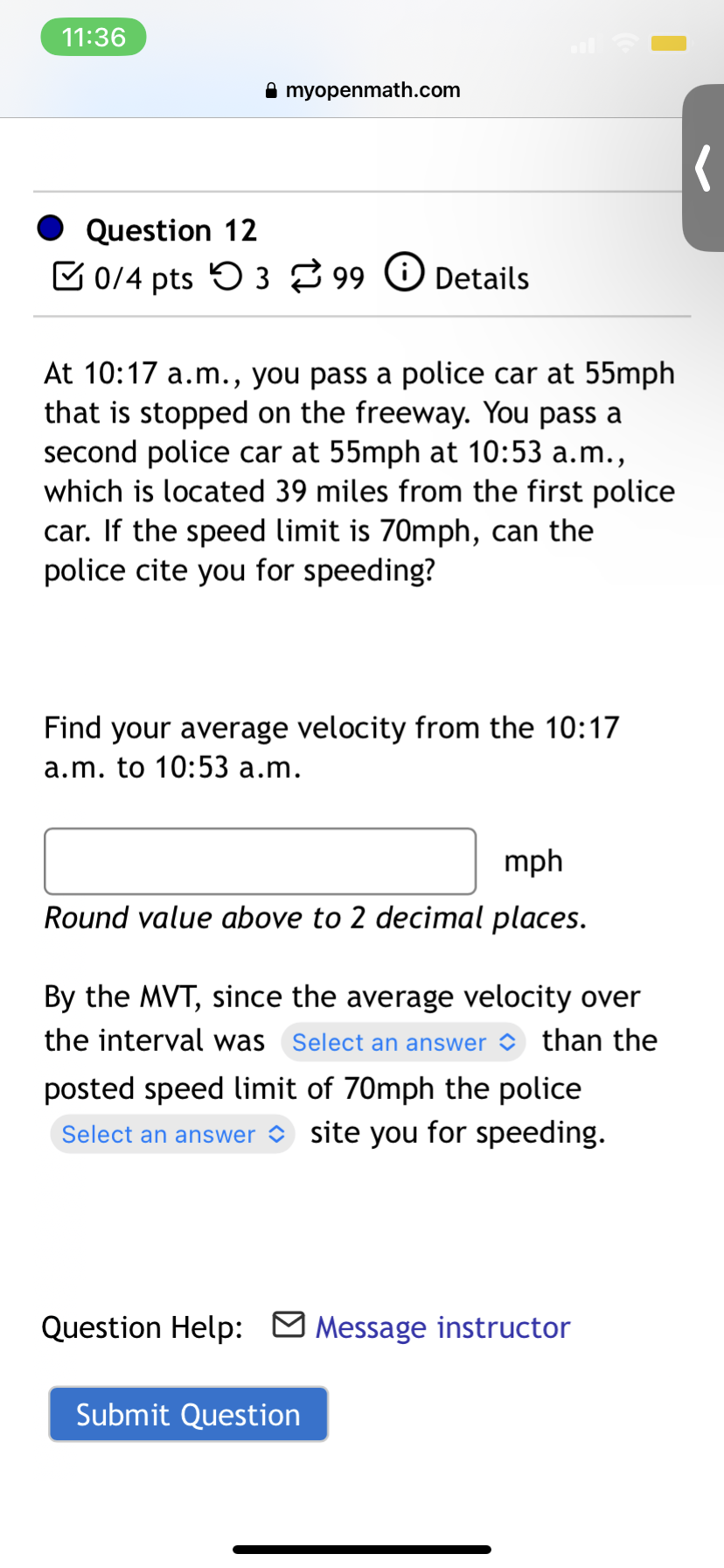Click the battery indicator in the status bar

669,44
